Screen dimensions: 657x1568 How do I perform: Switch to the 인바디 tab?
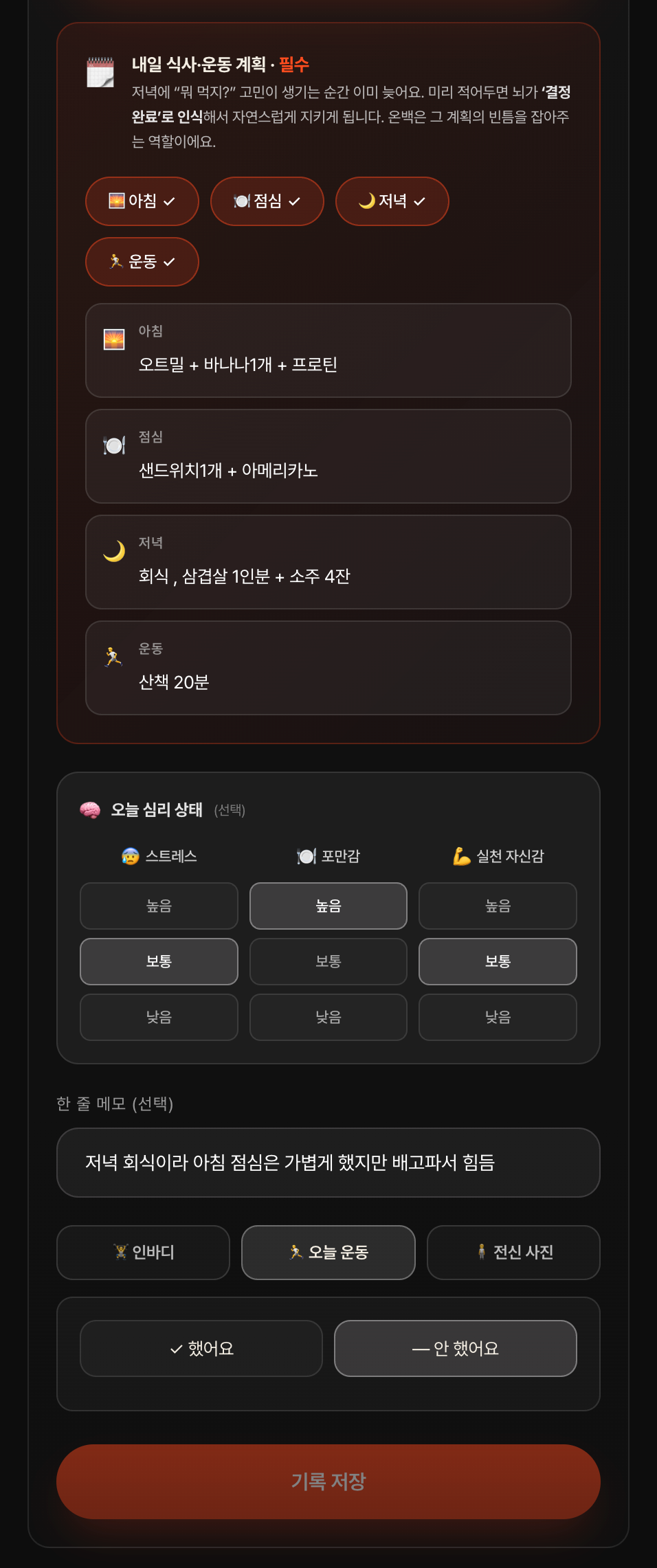point(143,1253)
